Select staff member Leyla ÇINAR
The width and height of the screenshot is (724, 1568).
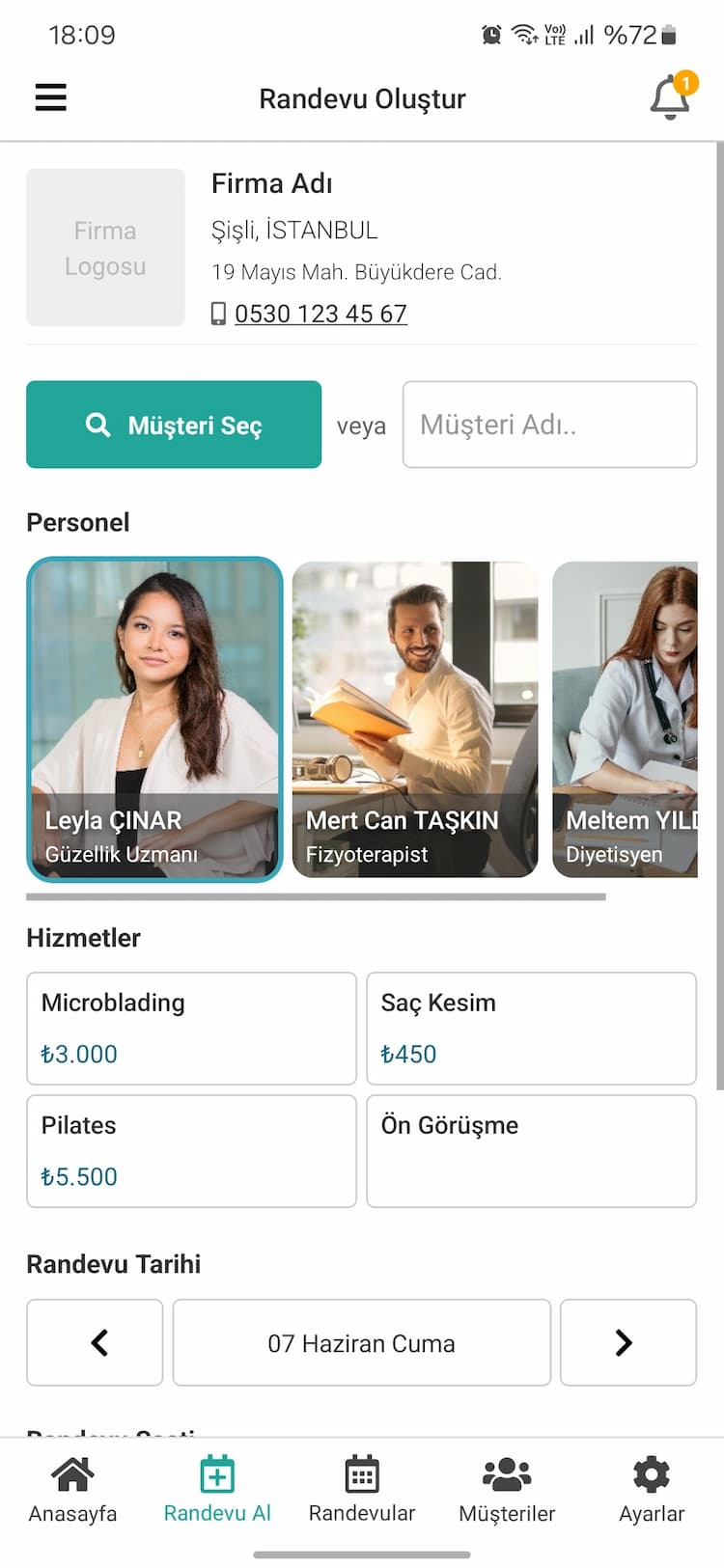154,719
